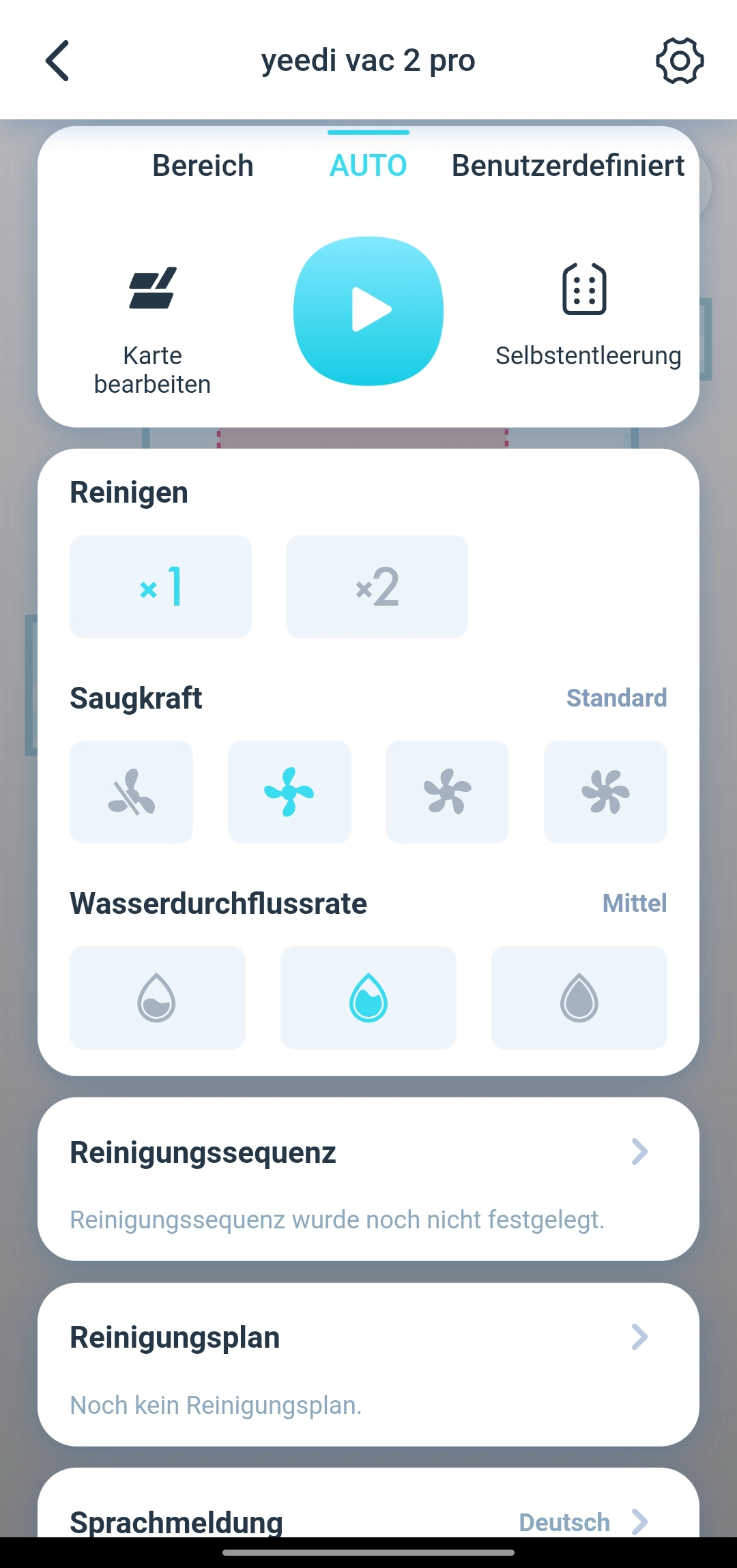Select ×1 cleaning pass
The image size is (737, 1568).
[160, 587]
